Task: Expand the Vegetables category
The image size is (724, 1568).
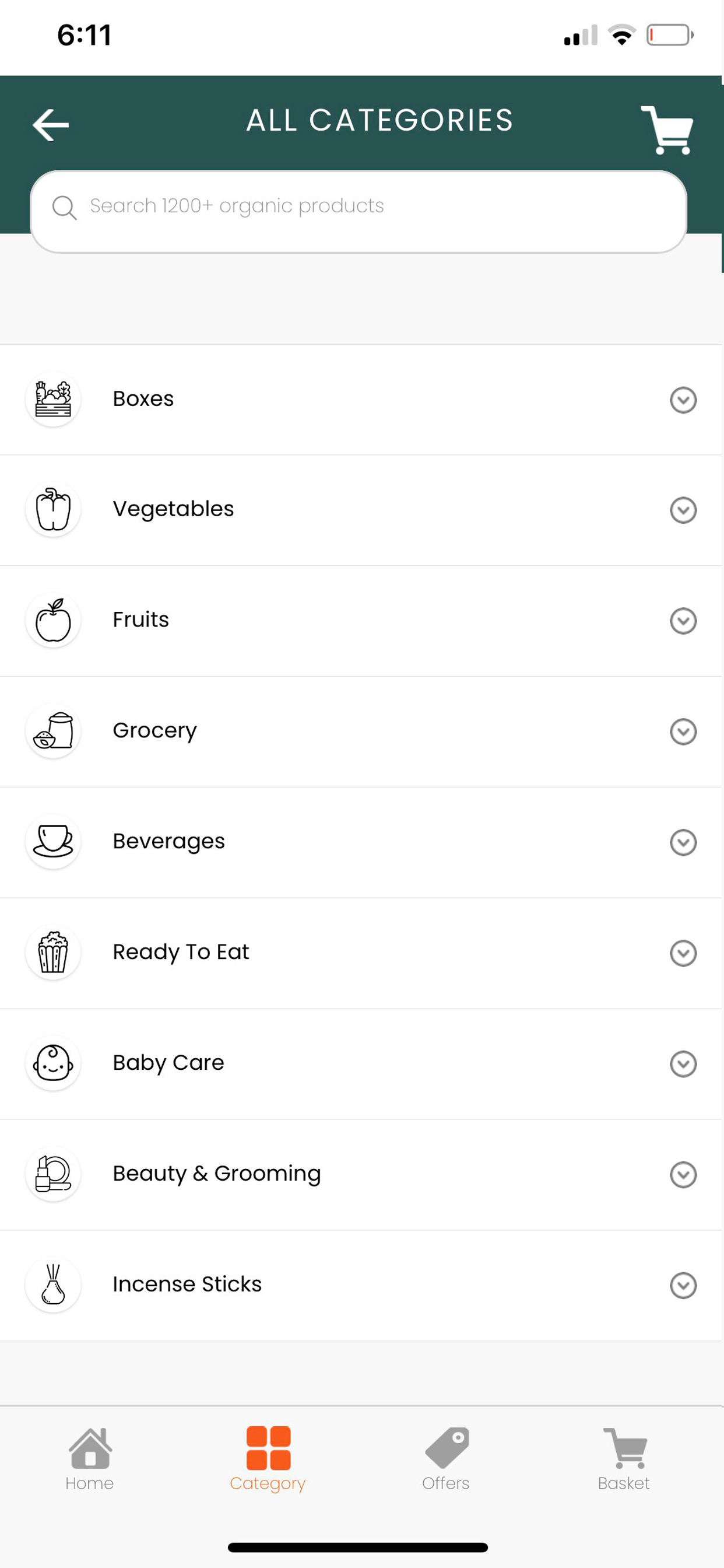Action: tap(683, 510)
